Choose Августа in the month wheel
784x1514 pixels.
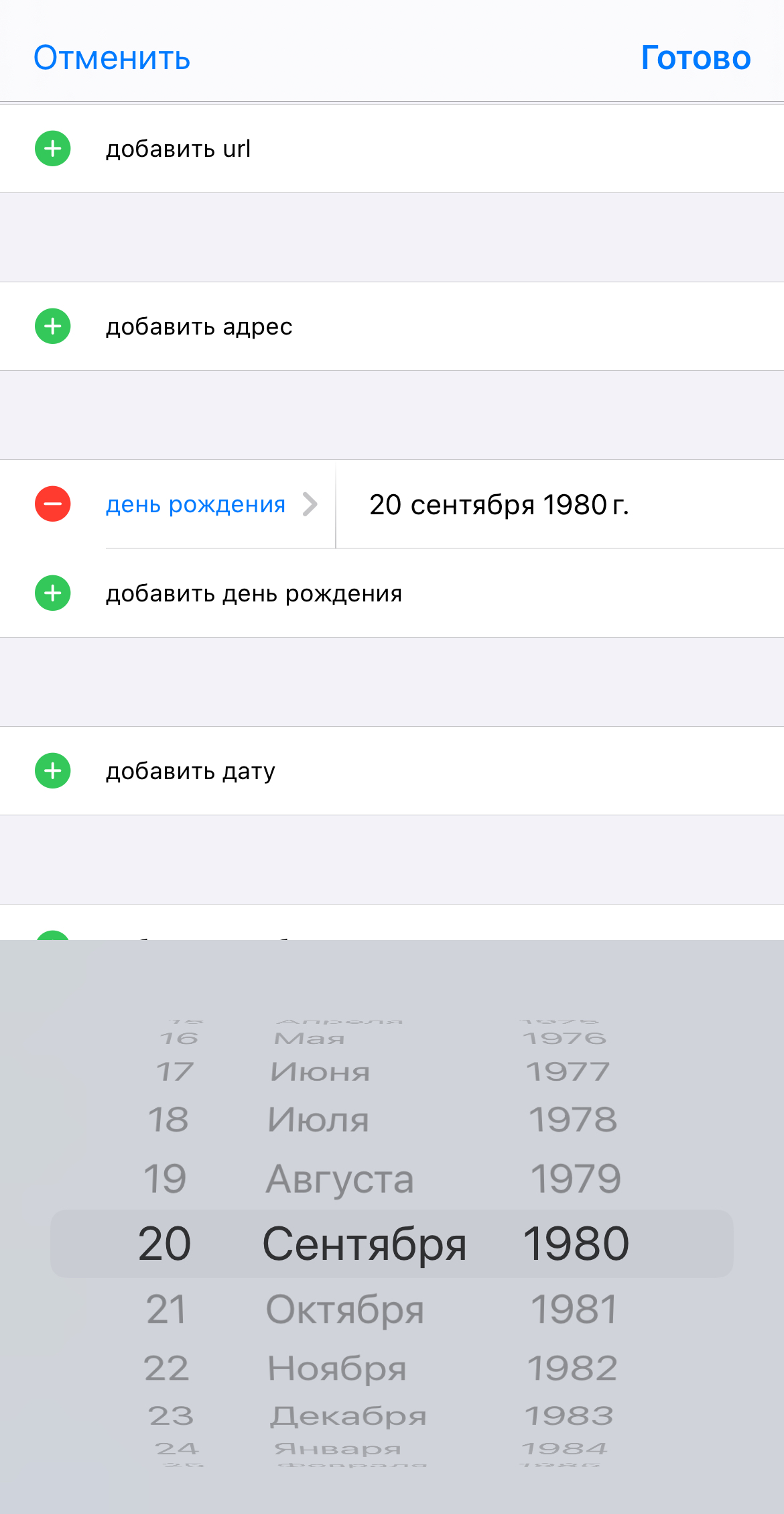click(x=340, y=1179)
